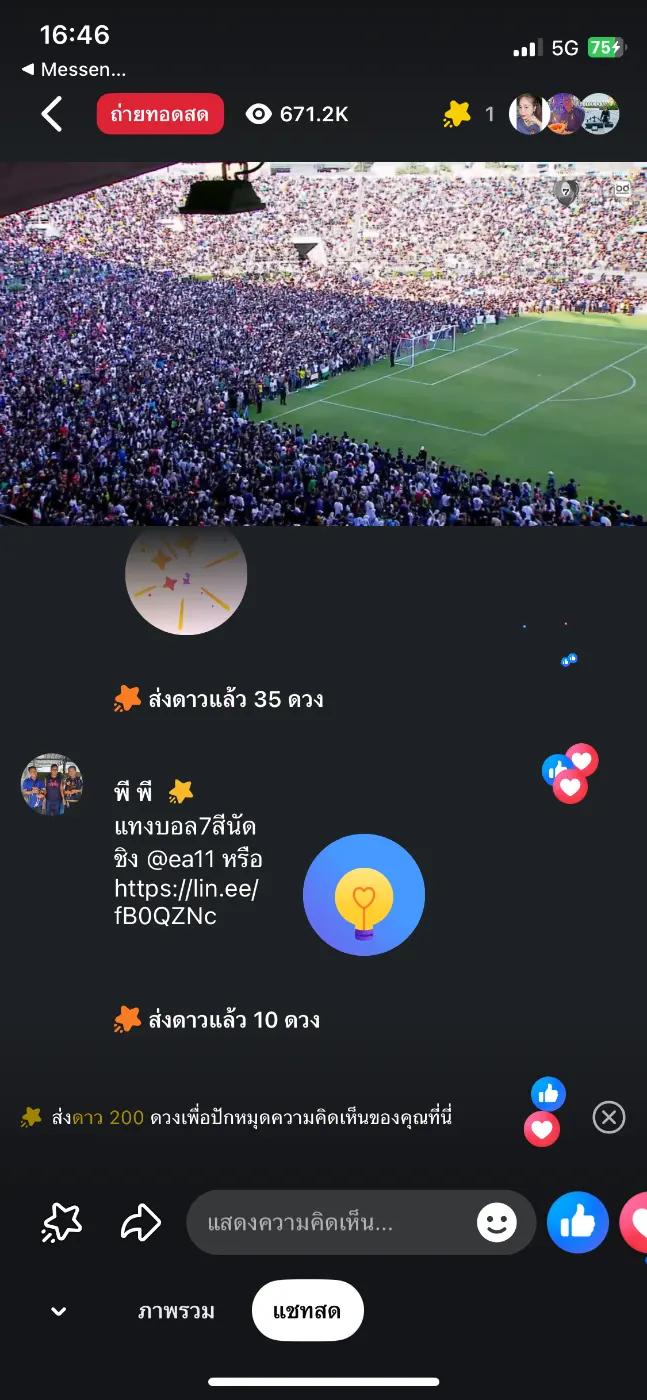Open พี พี's profile picture

(52, 784)
